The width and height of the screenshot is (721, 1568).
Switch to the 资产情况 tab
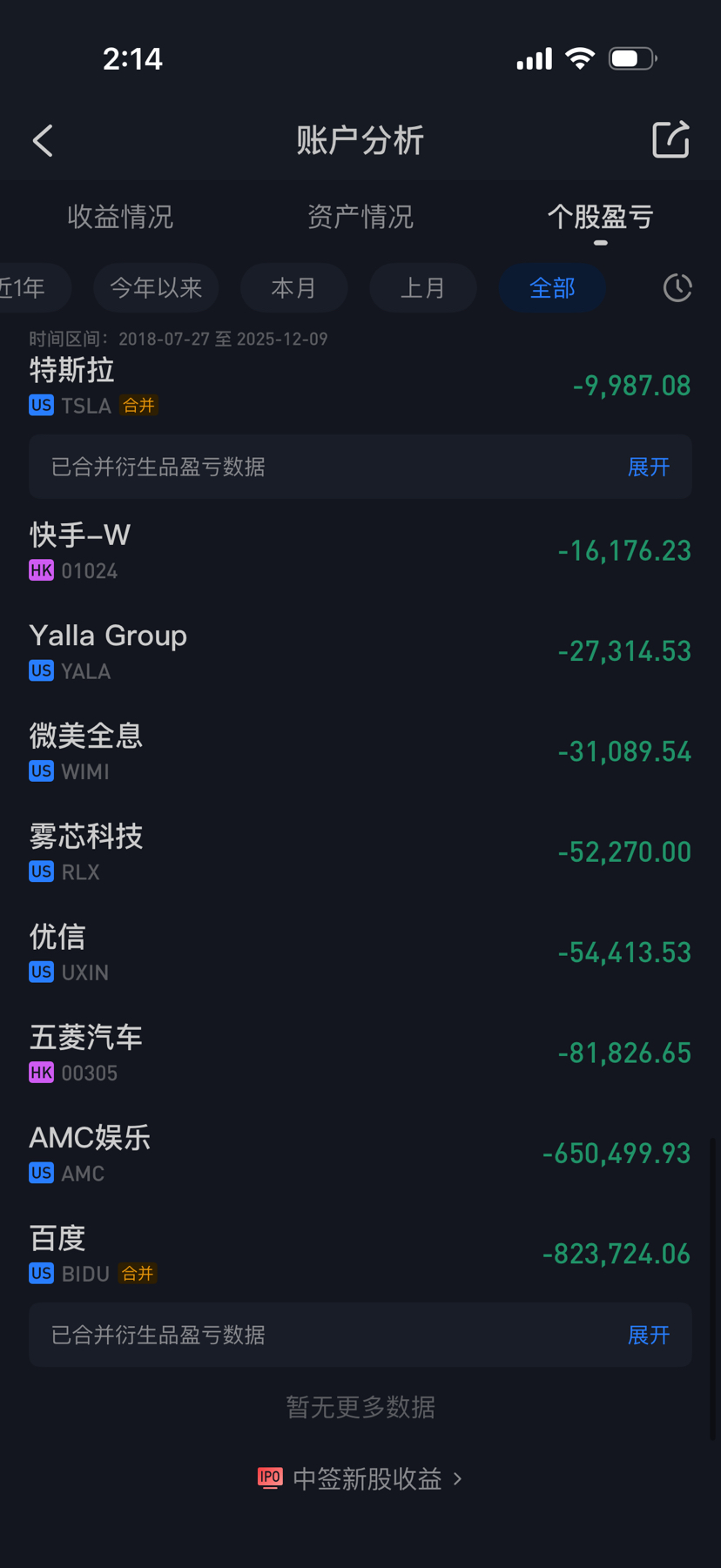(x=360, y=217)
